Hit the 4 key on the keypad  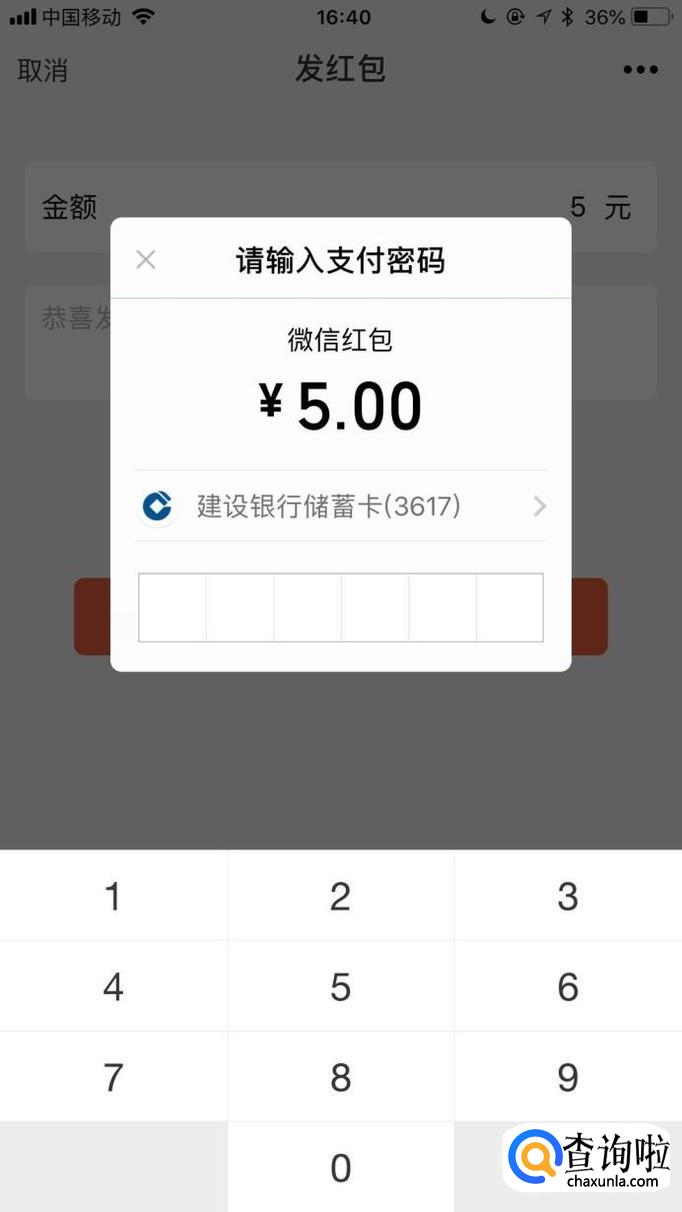pyautogui.click(x=113, y=987)
